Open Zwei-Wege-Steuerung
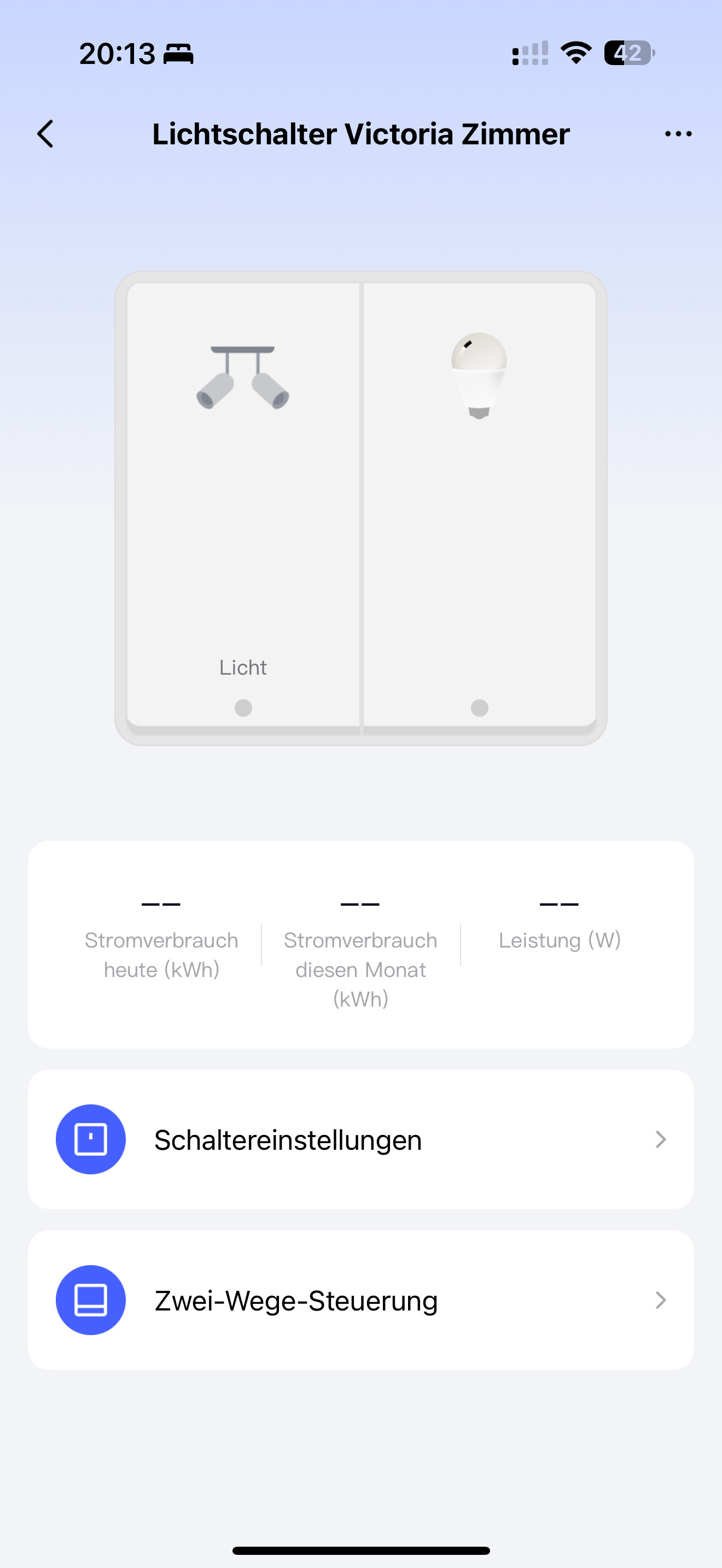The height and width of the screenshot is (1568, 722). tap(360, 1300)
